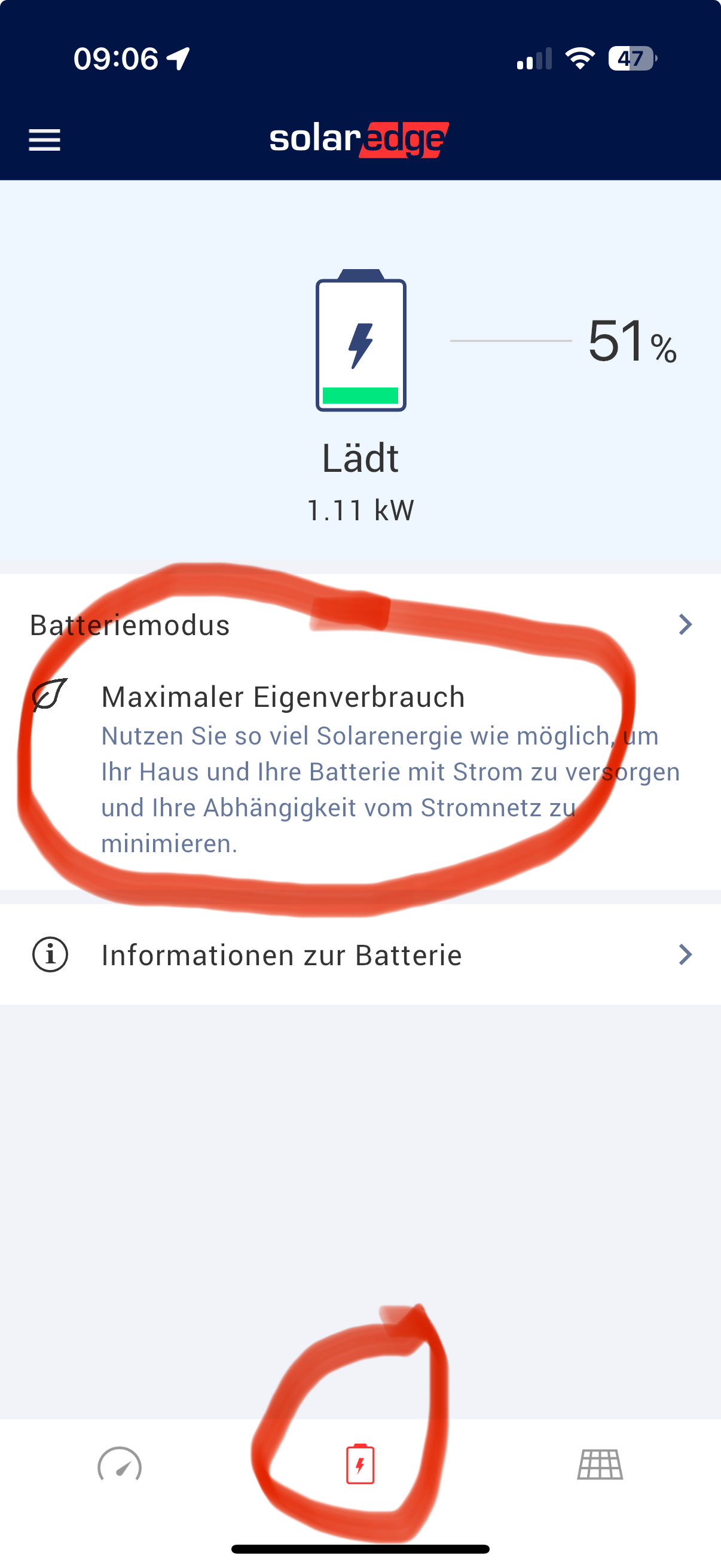Open the Batteriemodus settings row
The width and height of the screenshot is (721, 1568).
point(360,625)
